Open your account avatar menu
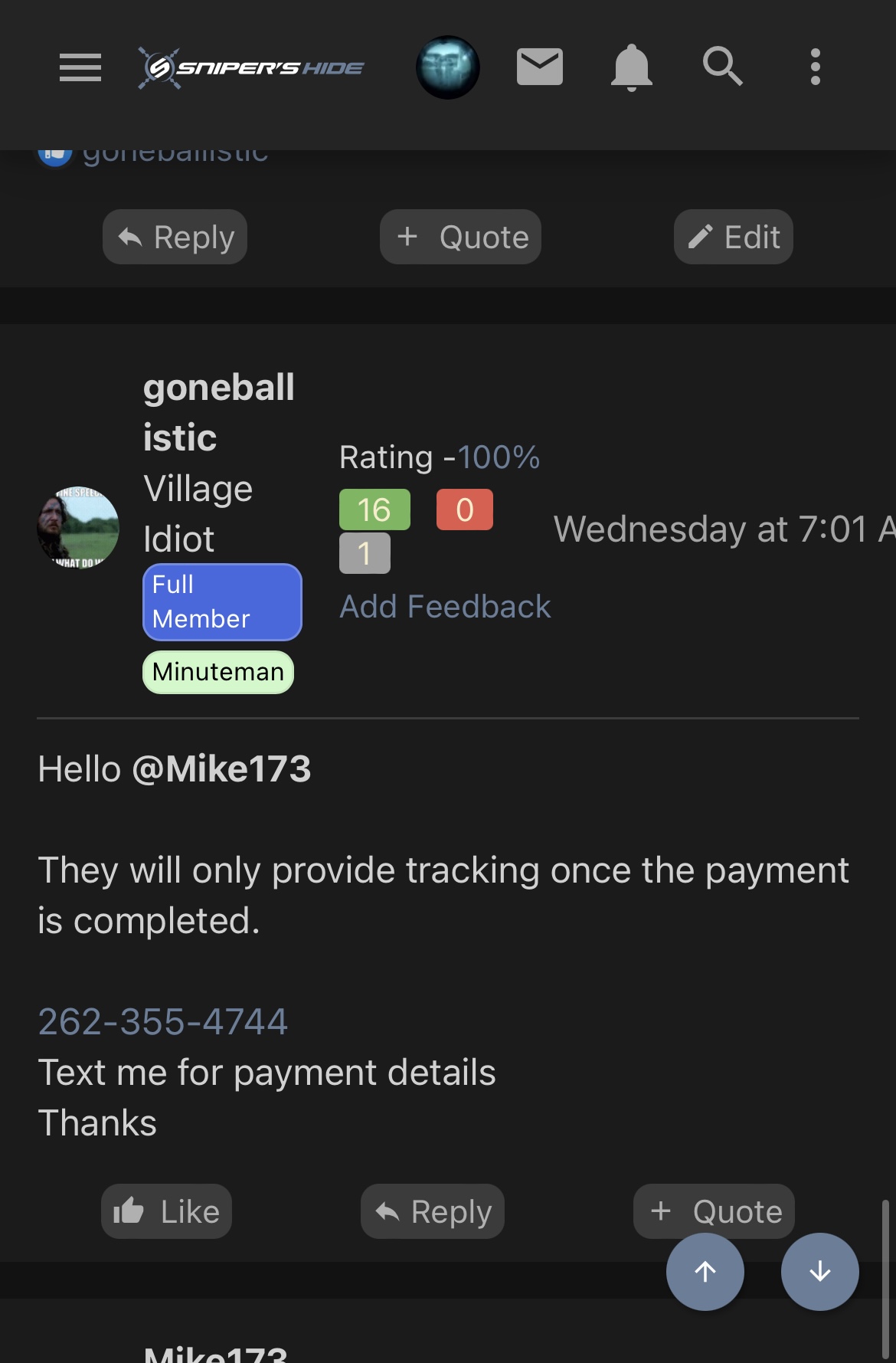896x1363 pixels. coord(447,67)
